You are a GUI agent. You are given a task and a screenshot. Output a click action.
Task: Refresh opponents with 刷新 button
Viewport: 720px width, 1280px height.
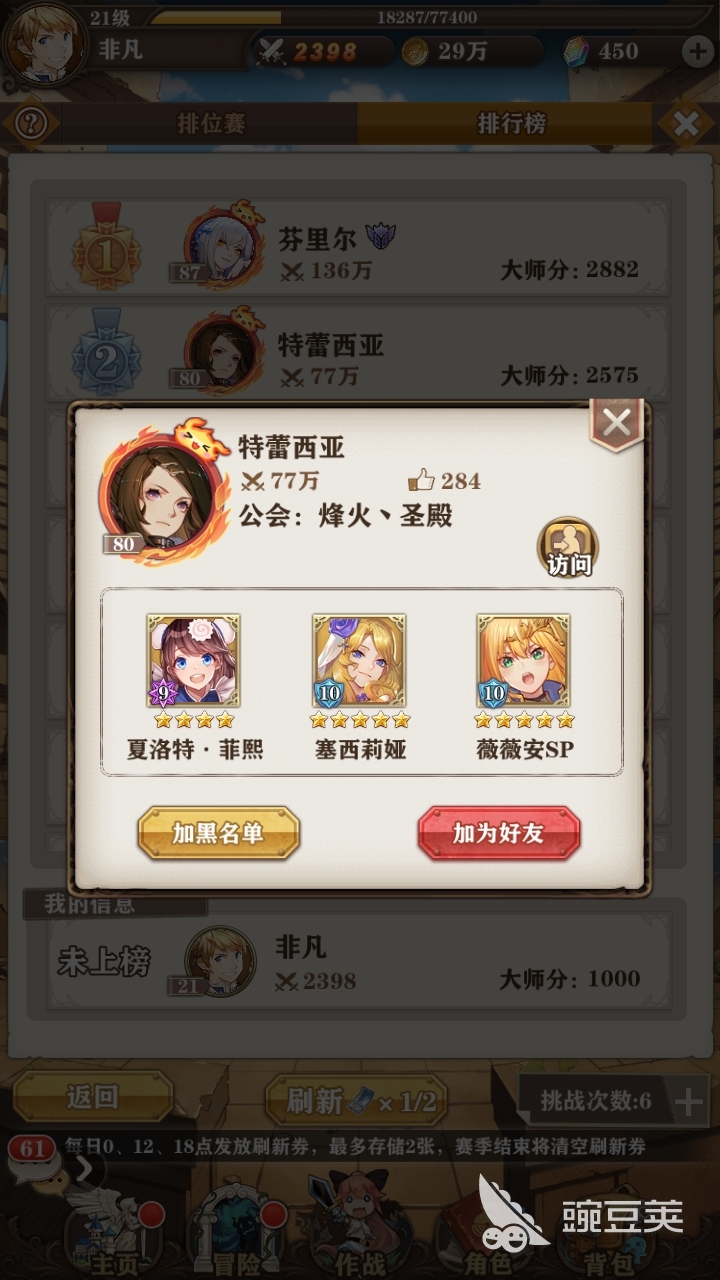pyautogui.click(x=356, y=1102)
